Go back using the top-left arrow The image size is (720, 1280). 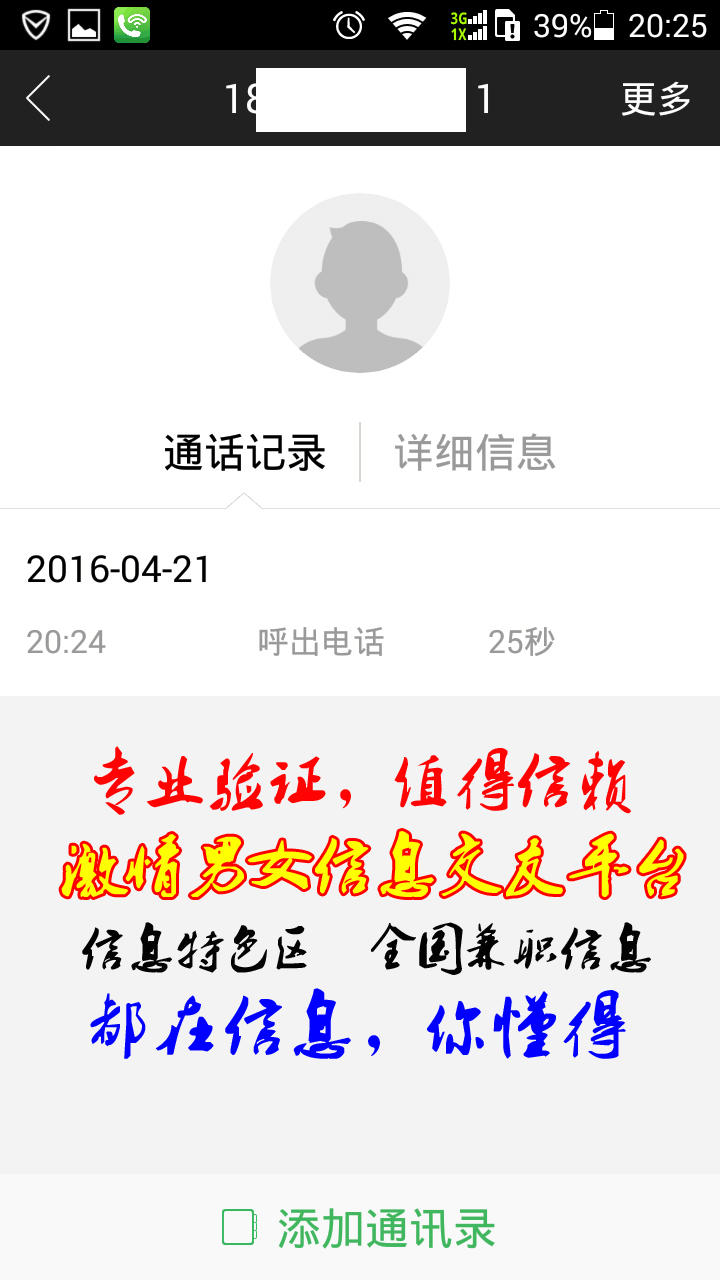coord(38,99)
